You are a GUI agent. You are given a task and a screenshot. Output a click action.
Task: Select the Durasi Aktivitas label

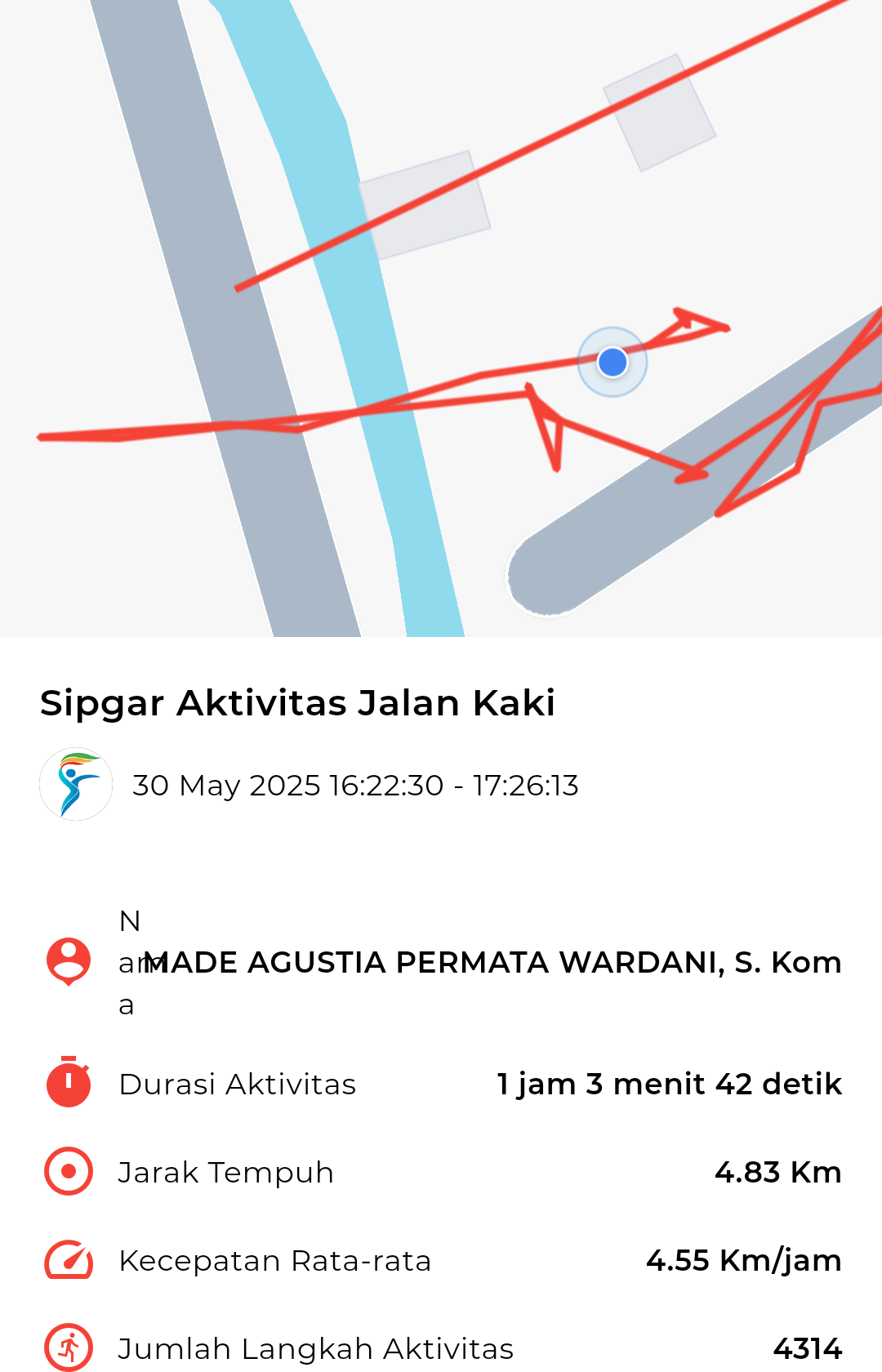click(238, 1084)
